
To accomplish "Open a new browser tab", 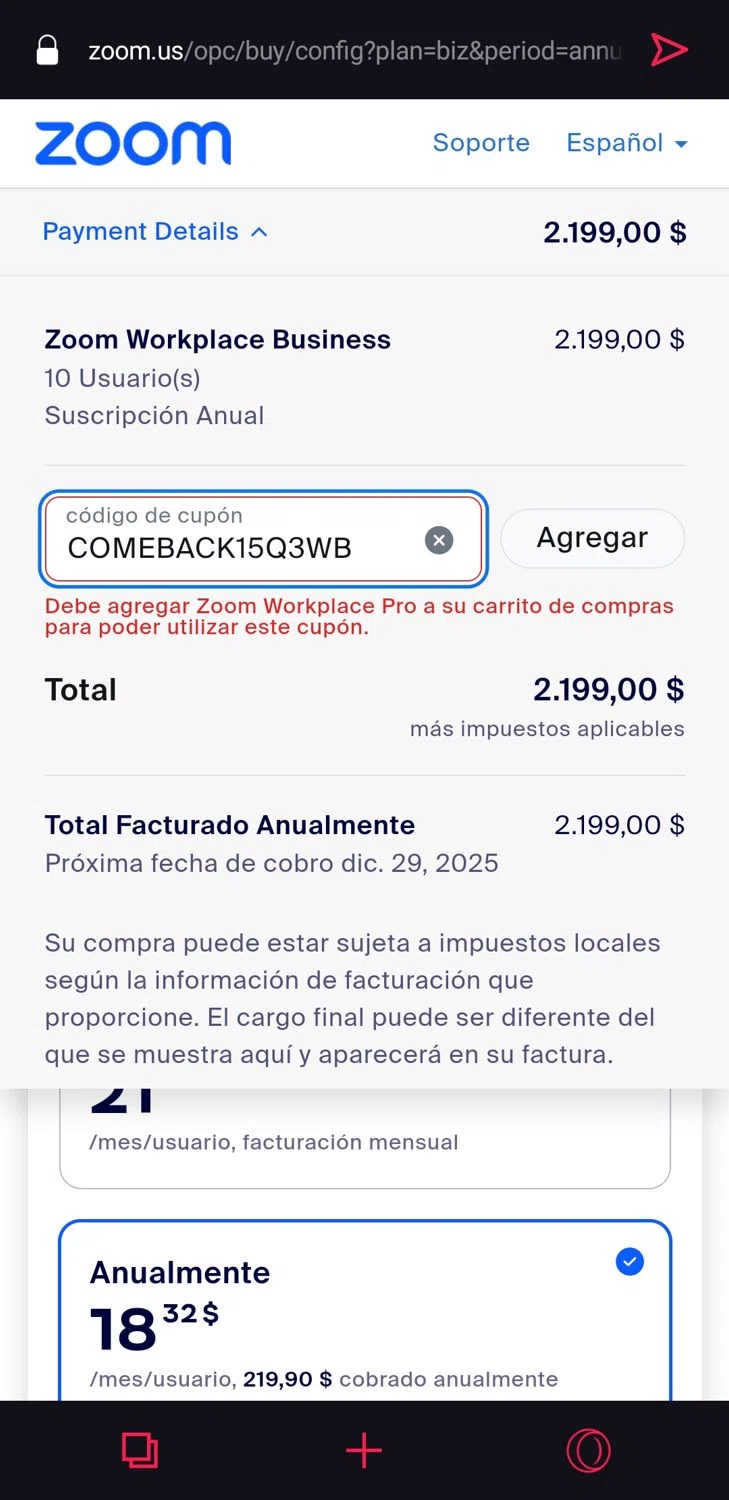I will point(364,1450).
